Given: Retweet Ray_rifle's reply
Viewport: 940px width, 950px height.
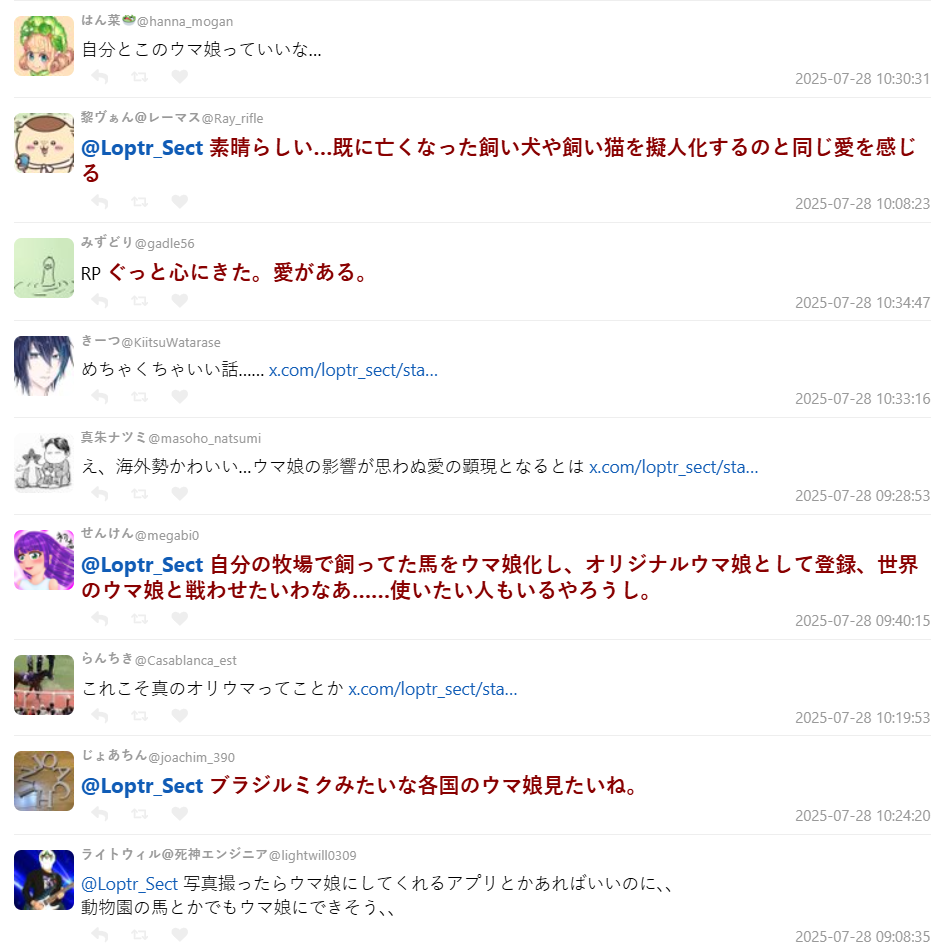Looking at the screenshot, I should pyautogui.click(x=140, y=202).
